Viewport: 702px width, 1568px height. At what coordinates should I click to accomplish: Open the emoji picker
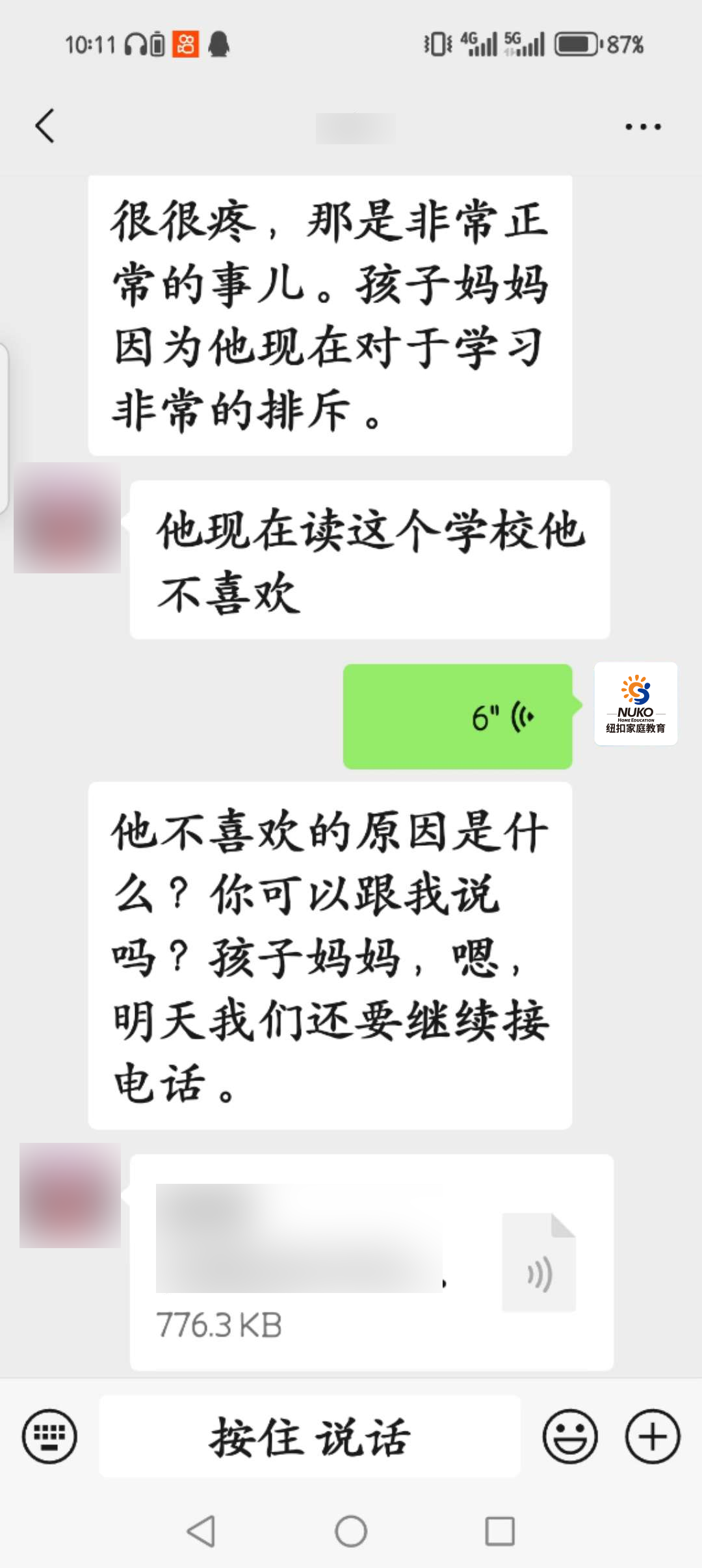(x=570, y=1436)
